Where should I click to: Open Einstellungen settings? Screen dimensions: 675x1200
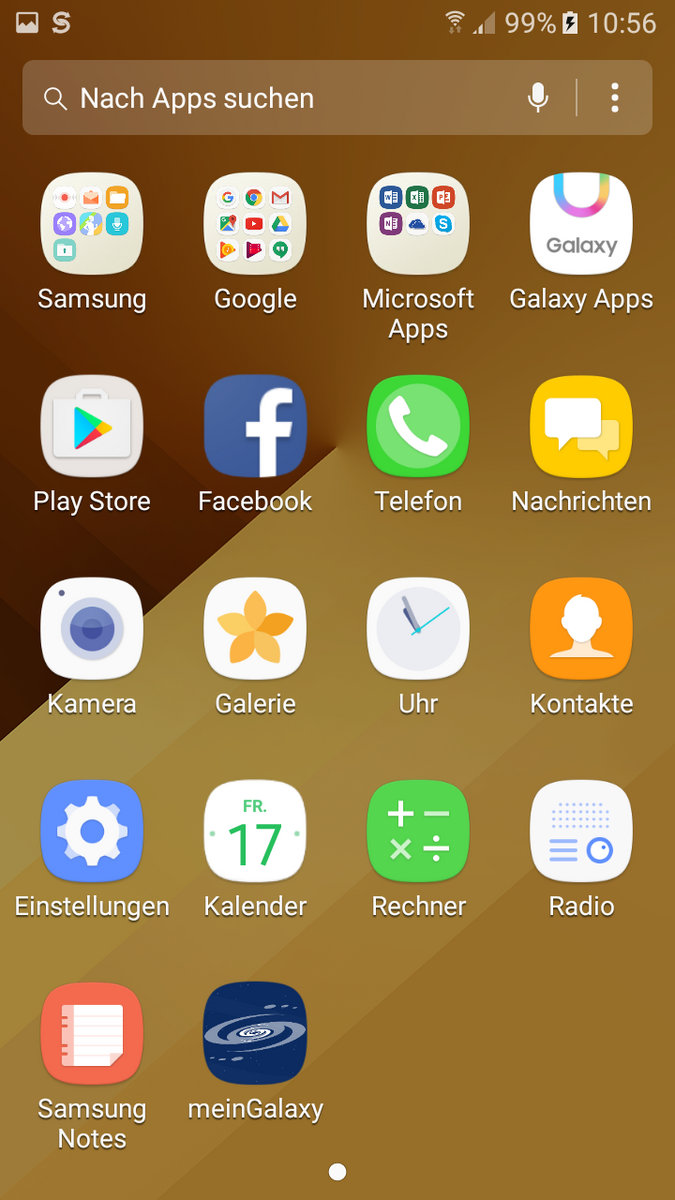pyautogui.click(x=92, y=832)
